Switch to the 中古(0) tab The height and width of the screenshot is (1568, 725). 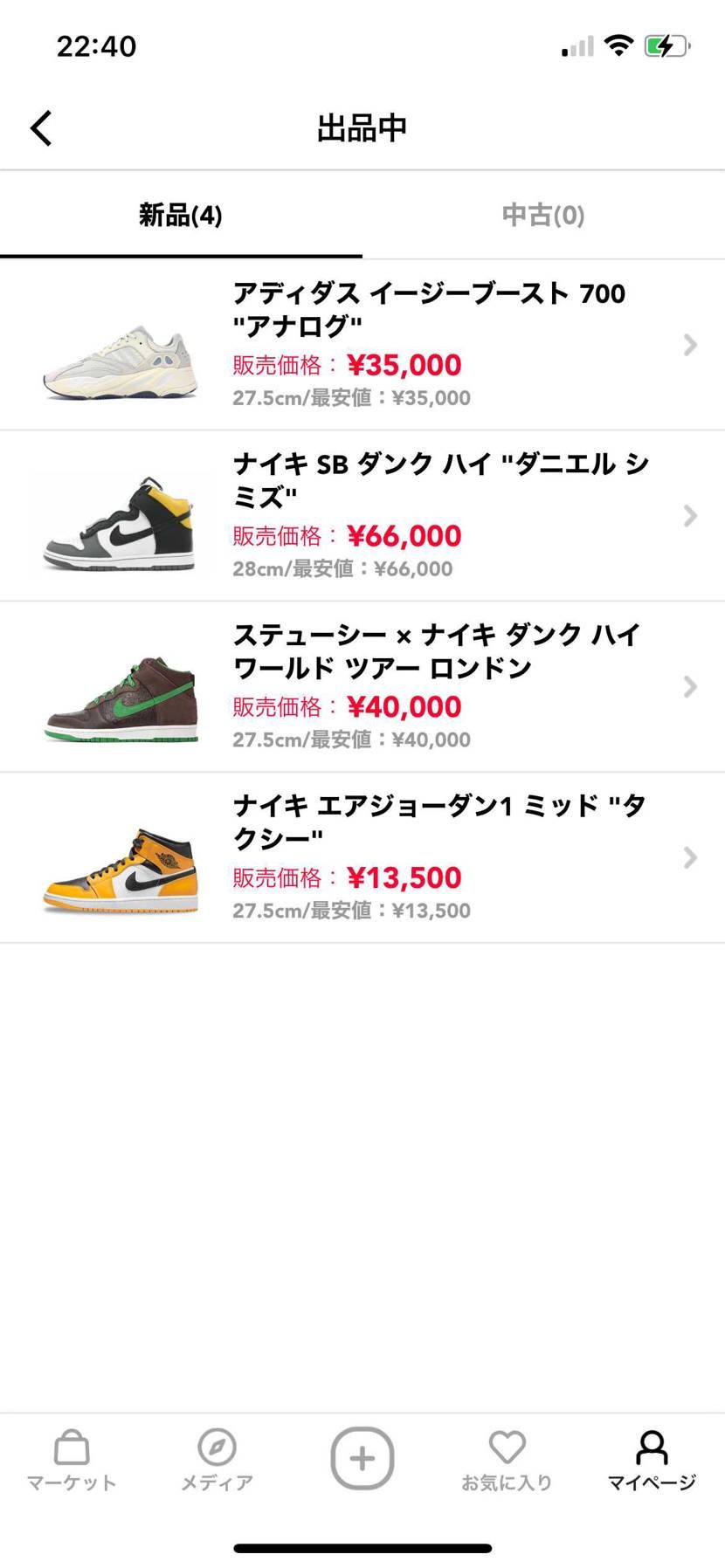(x=543, y=216)
